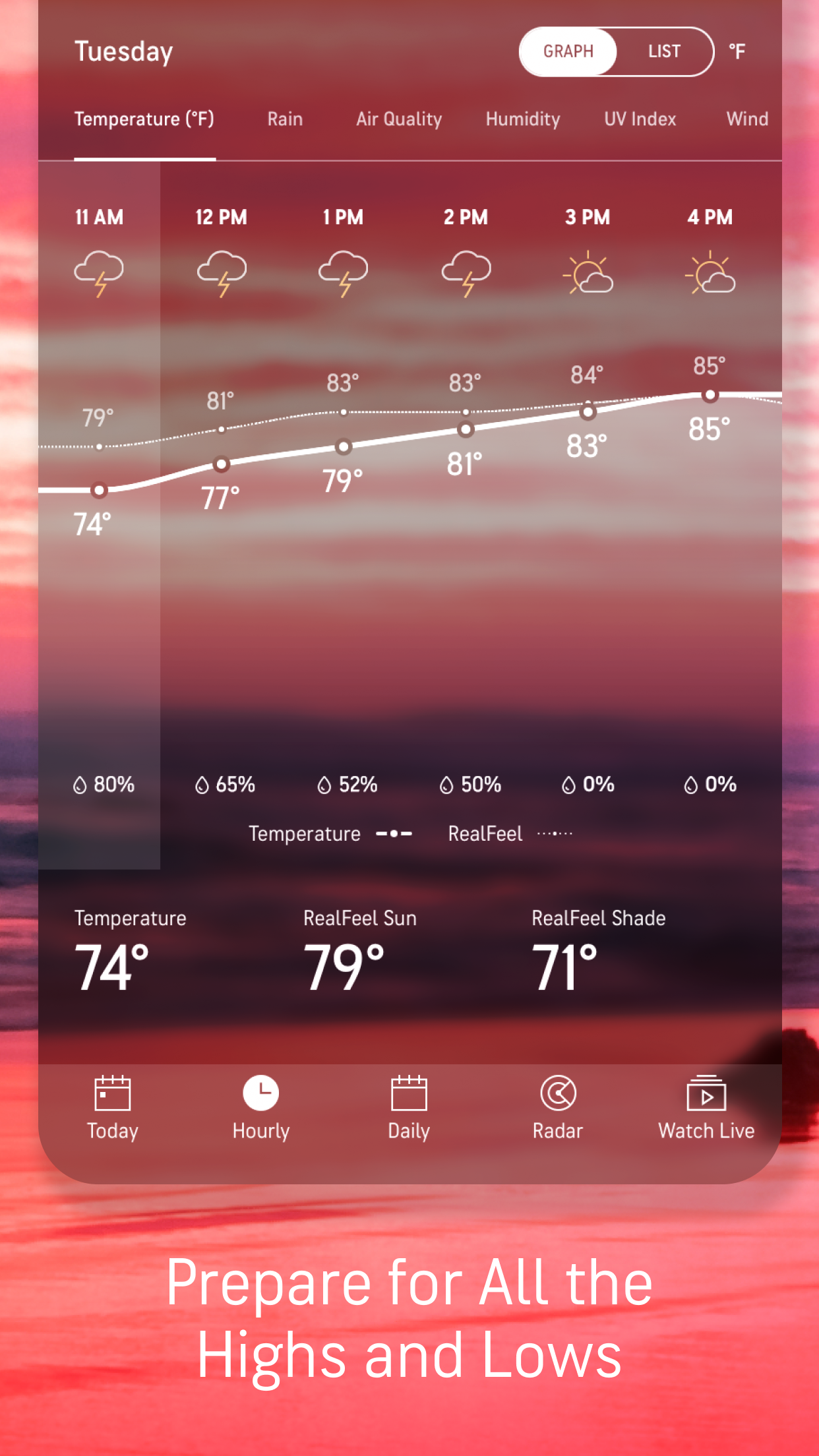
Task: Click the Watch Live icon
Action: point(706,1093)
